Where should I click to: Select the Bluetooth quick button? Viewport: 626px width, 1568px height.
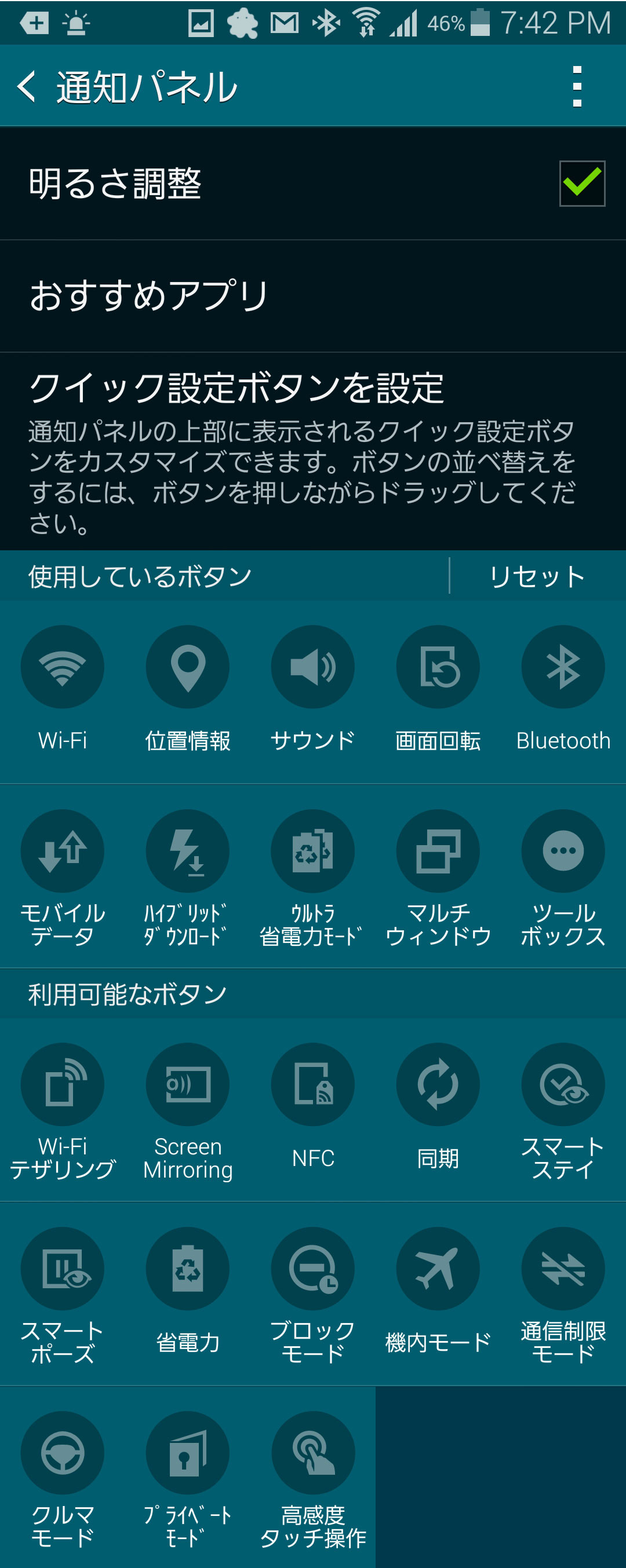[x=563, y=667]
